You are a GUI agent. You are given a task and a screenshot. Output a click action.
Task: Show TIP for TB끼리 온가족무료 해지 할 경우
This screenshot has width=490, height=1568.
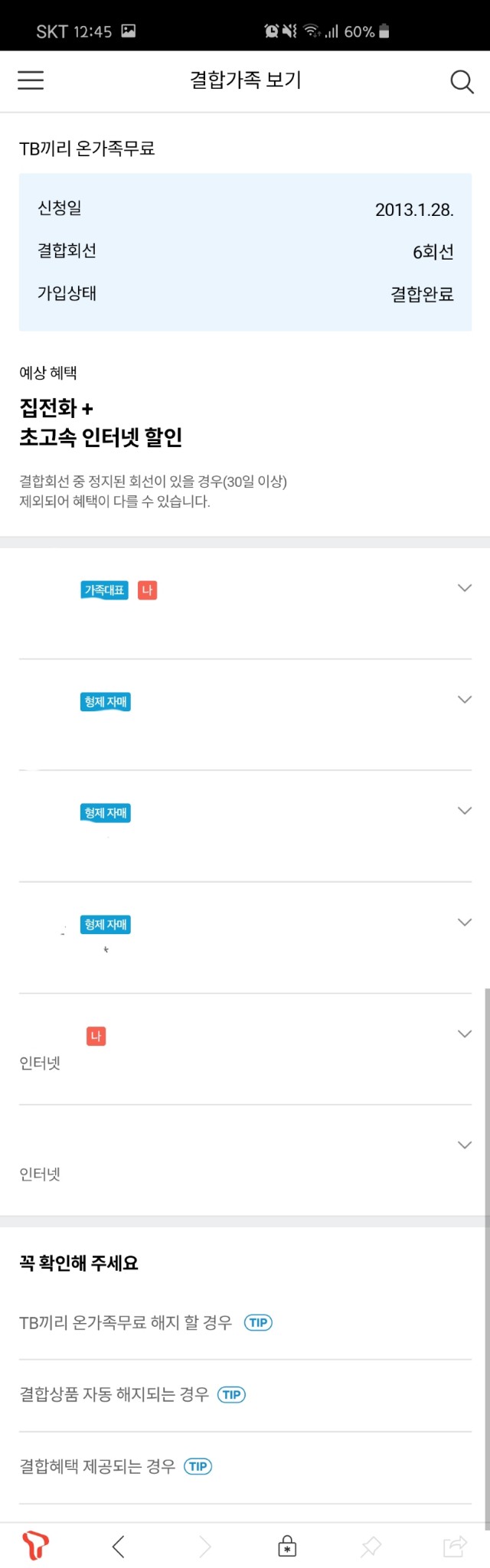tap(258, 1322)
